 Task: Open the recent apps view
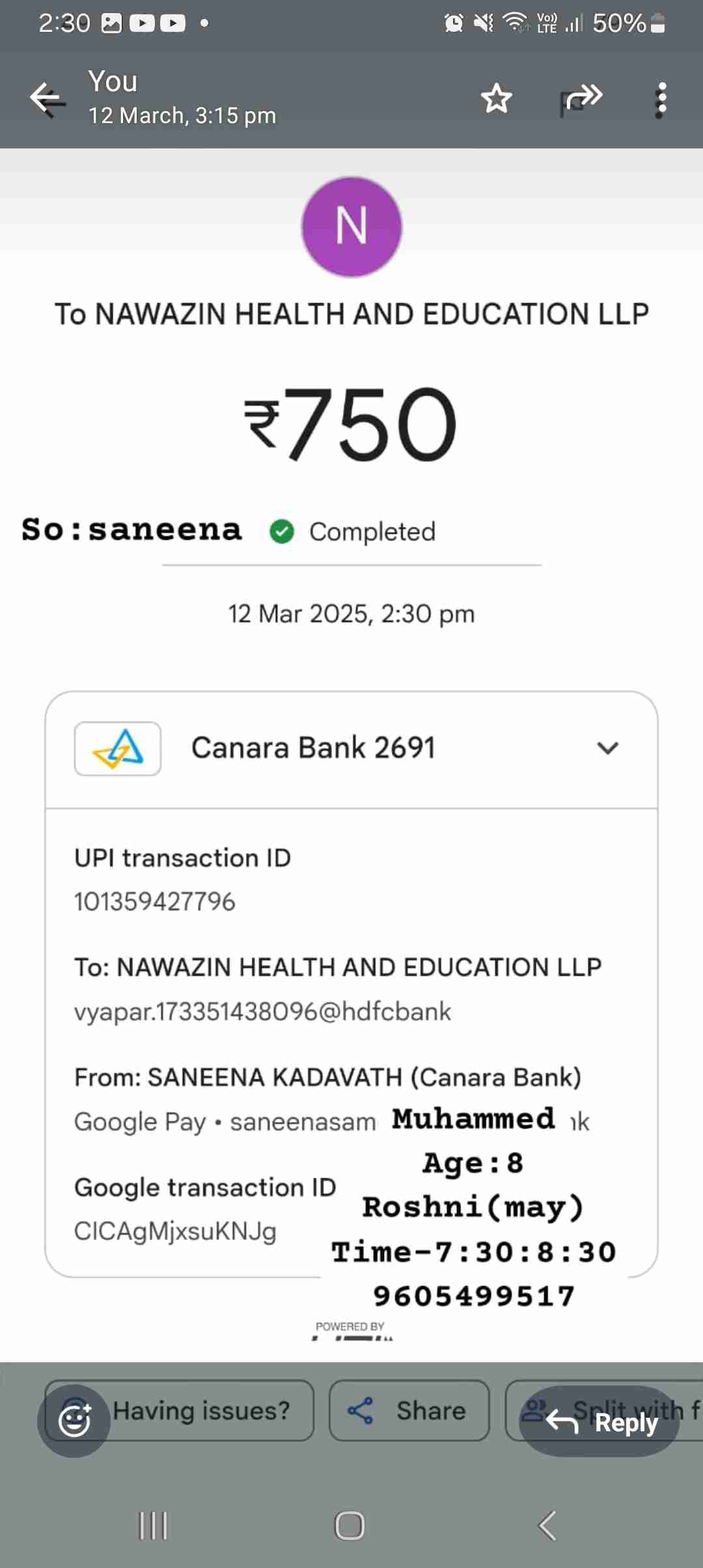pyautogui.click(x=154, y=1526)
